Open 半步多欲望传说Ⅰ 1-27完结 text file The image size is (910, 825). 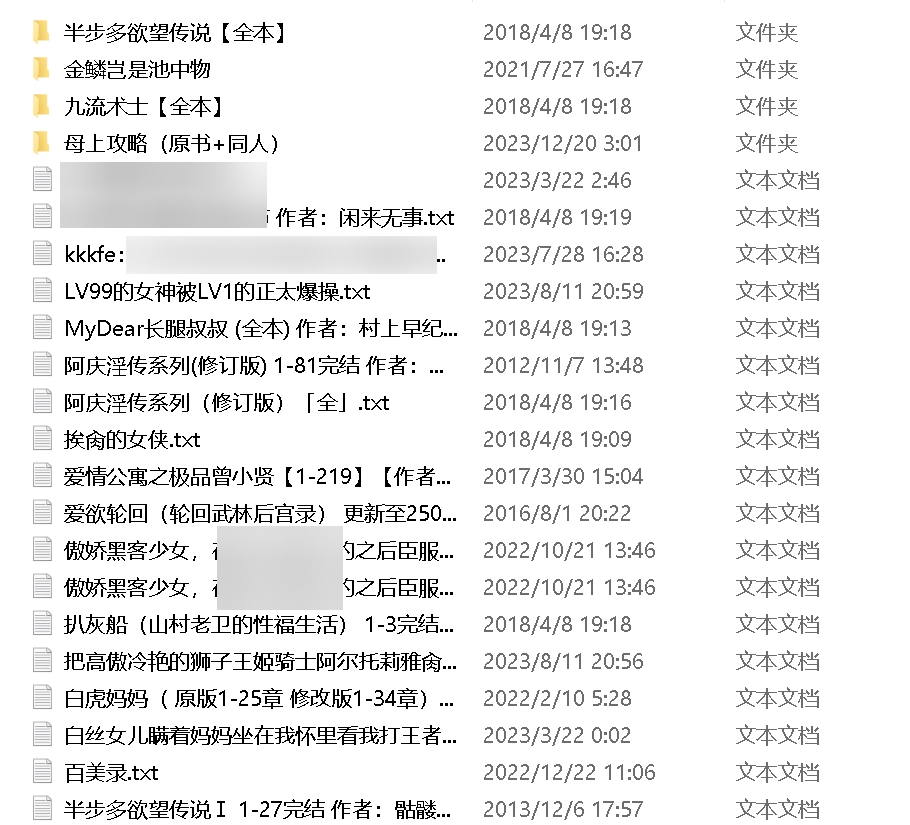point(260,809)
